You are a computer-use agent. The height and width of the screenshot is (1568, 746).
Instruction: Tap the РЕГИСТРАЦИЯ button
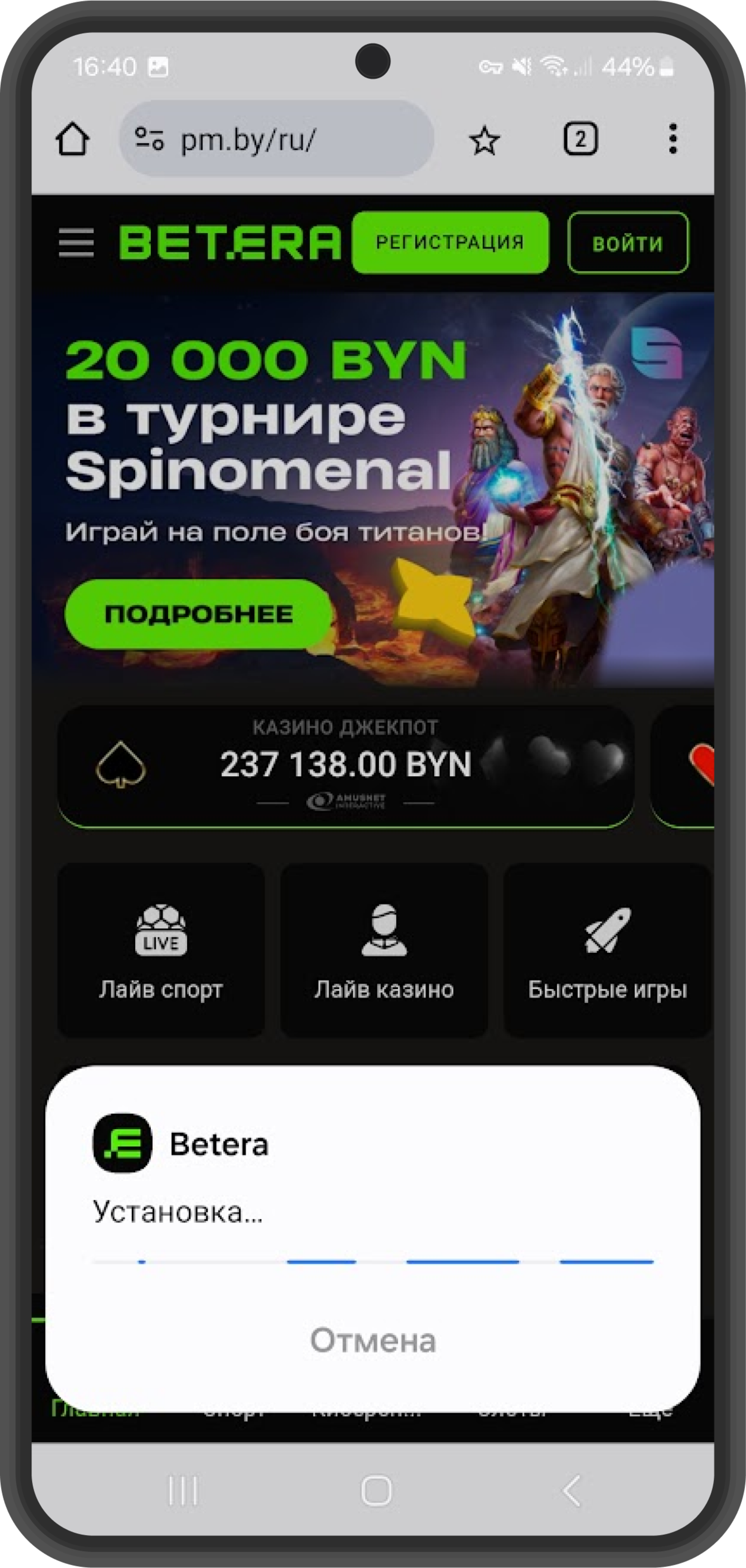tap(450, 242)
